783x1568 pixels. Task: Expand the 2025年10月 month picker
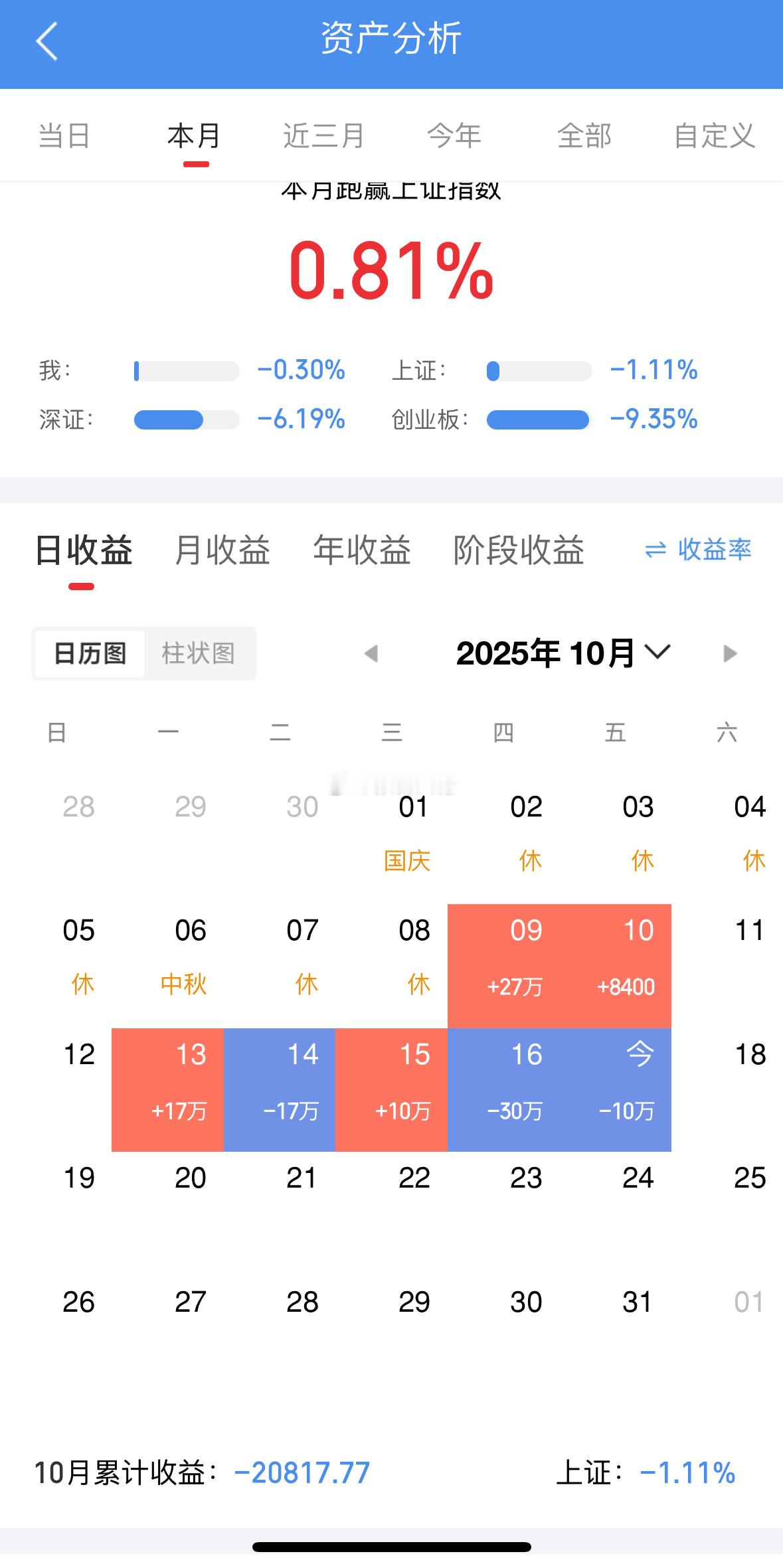563,653
